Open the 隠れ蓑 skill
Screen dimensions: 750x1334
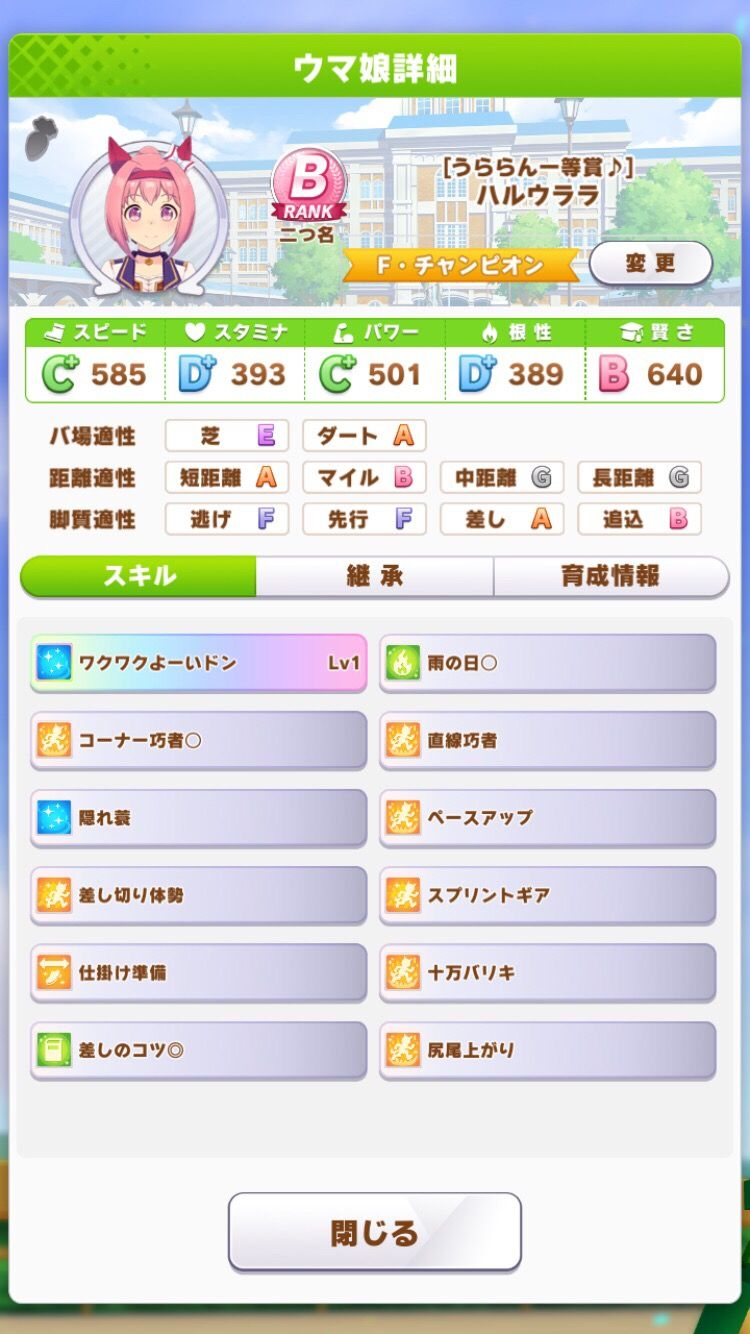pos(199,817)
